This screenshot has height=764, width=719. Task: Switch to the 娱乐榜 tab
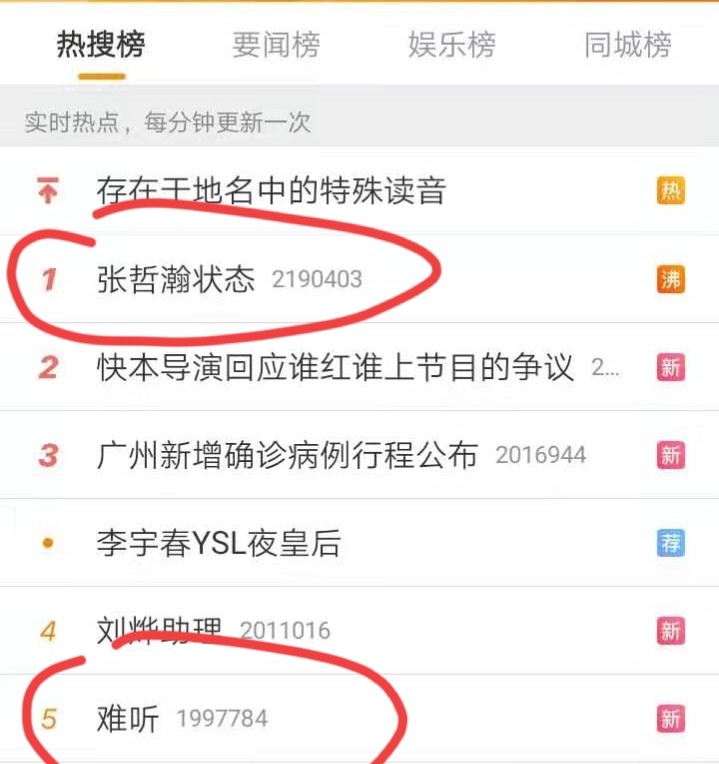[452, 45]
